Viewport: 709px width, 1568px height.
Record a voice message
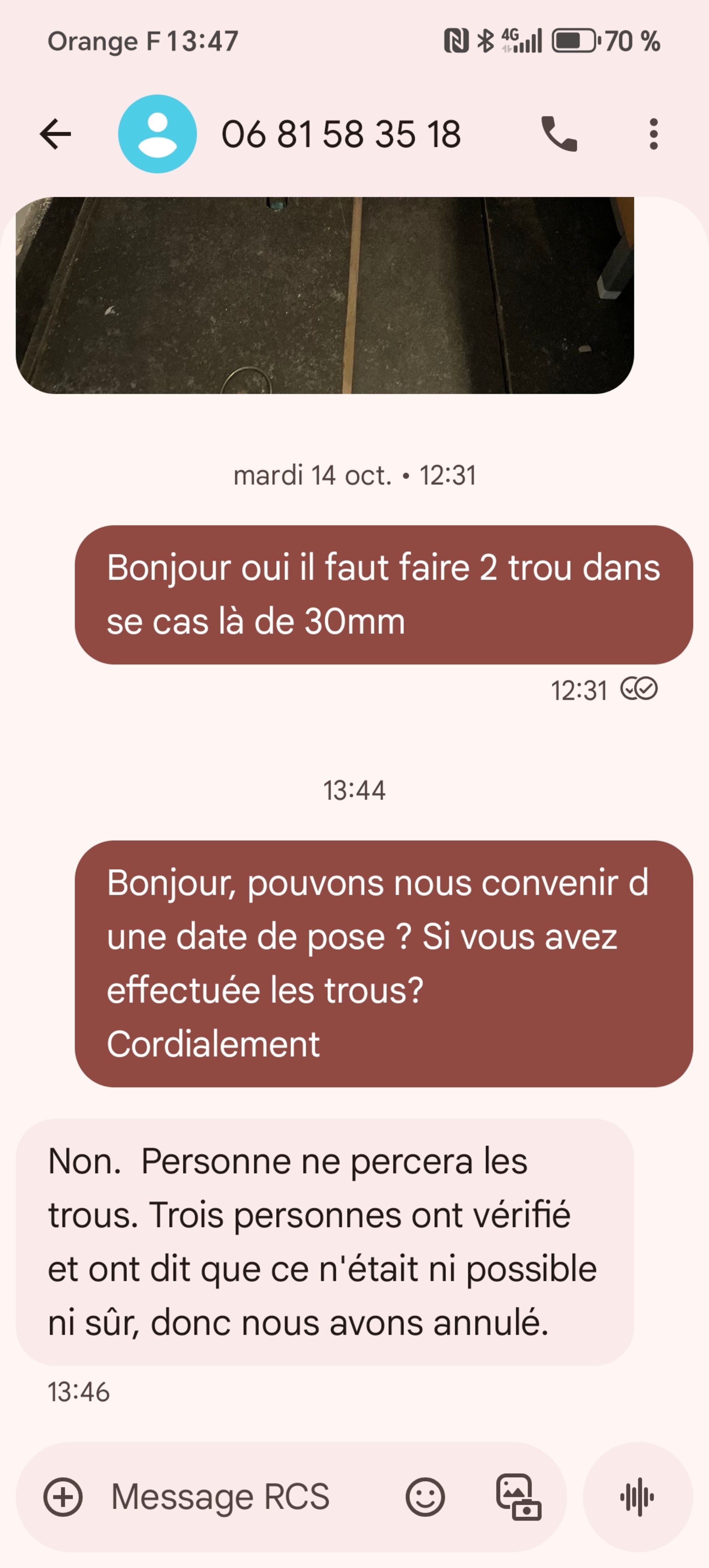click(637, 1496)
